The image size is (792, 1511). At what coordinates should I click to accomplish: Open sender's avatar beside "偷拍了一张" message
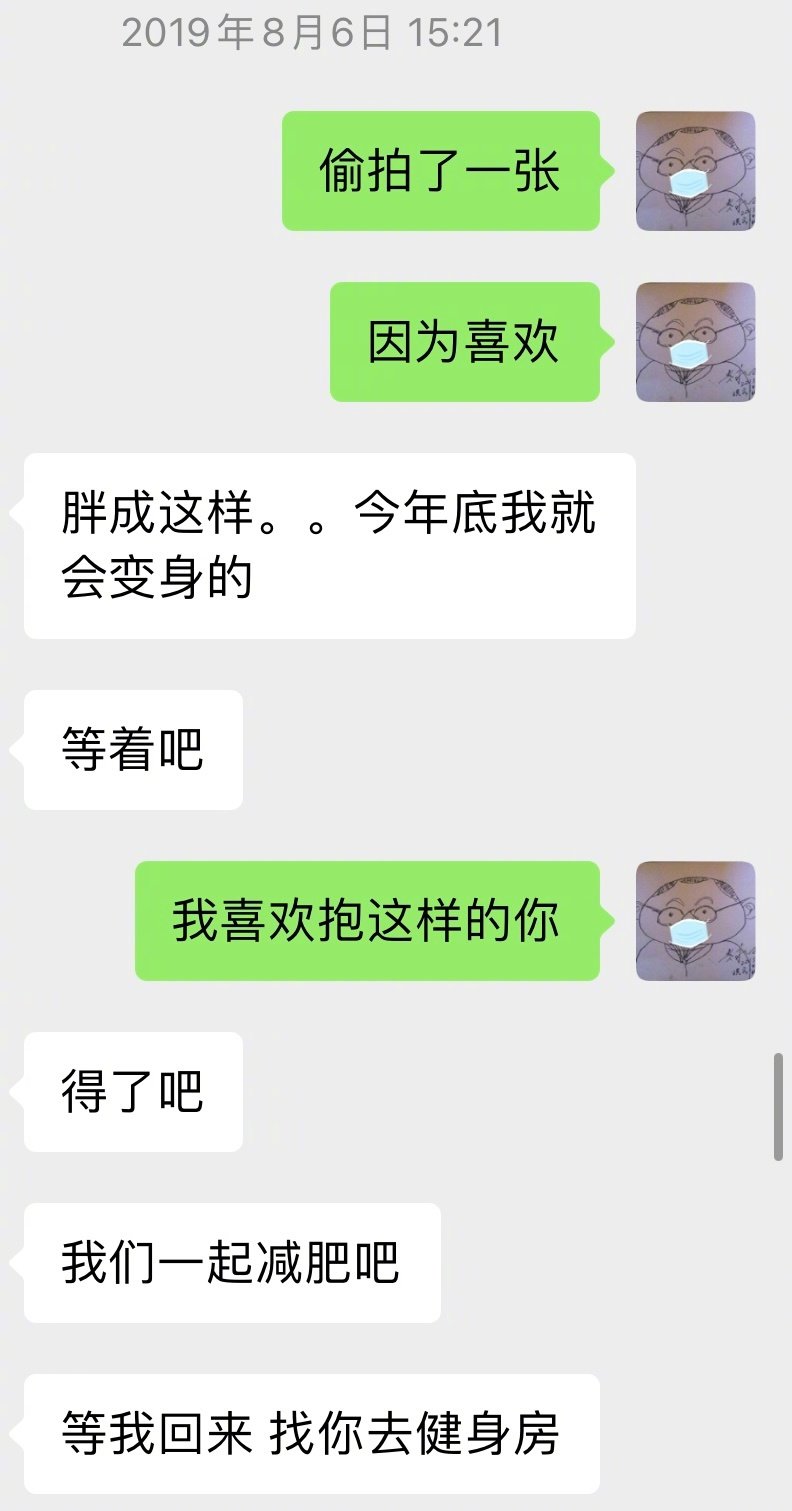click(x=695, y=171)
